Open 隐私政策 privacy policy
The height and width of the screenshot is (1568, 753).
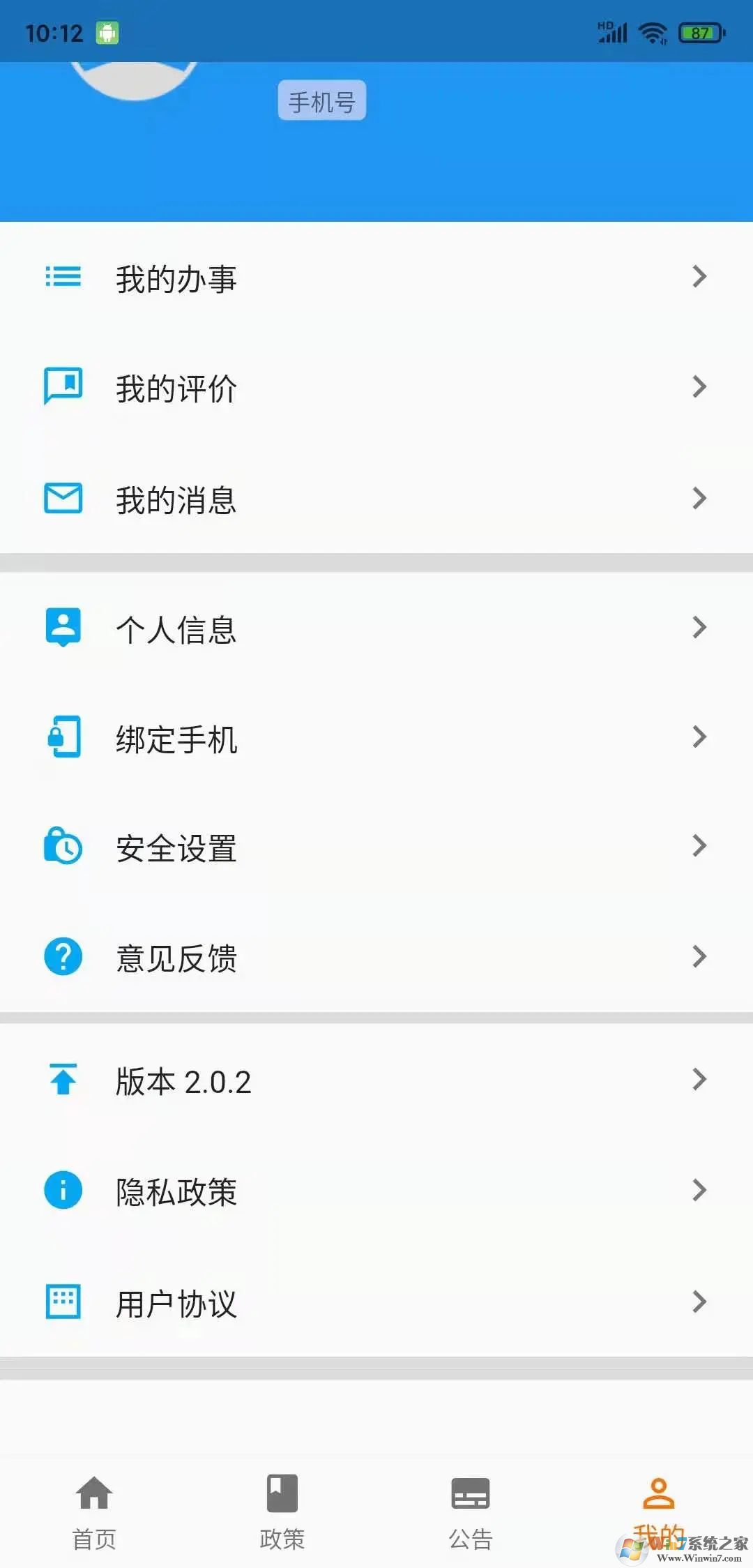(x=176, y=1191)
